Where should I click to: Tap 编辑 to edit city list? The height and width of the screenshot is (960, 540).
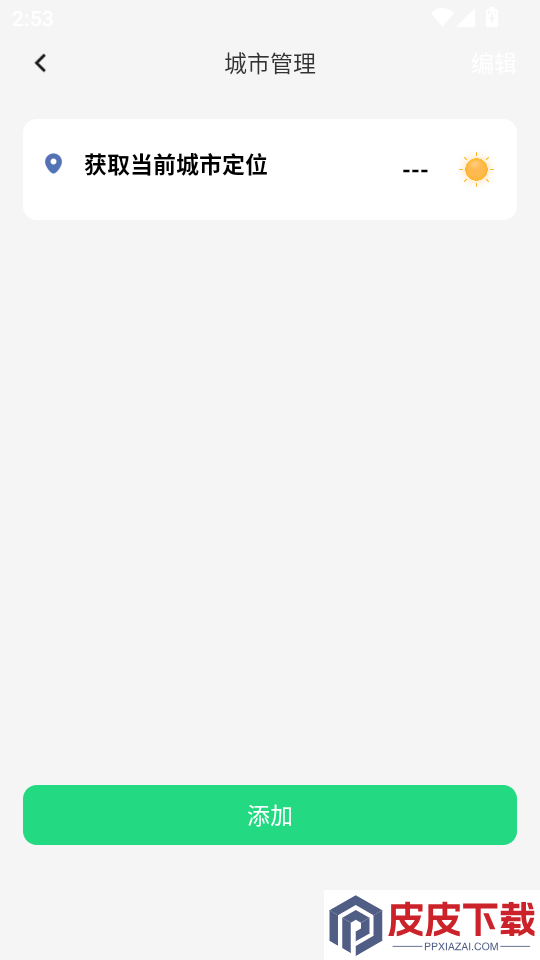pyautogui.click(x=493, y=63)
